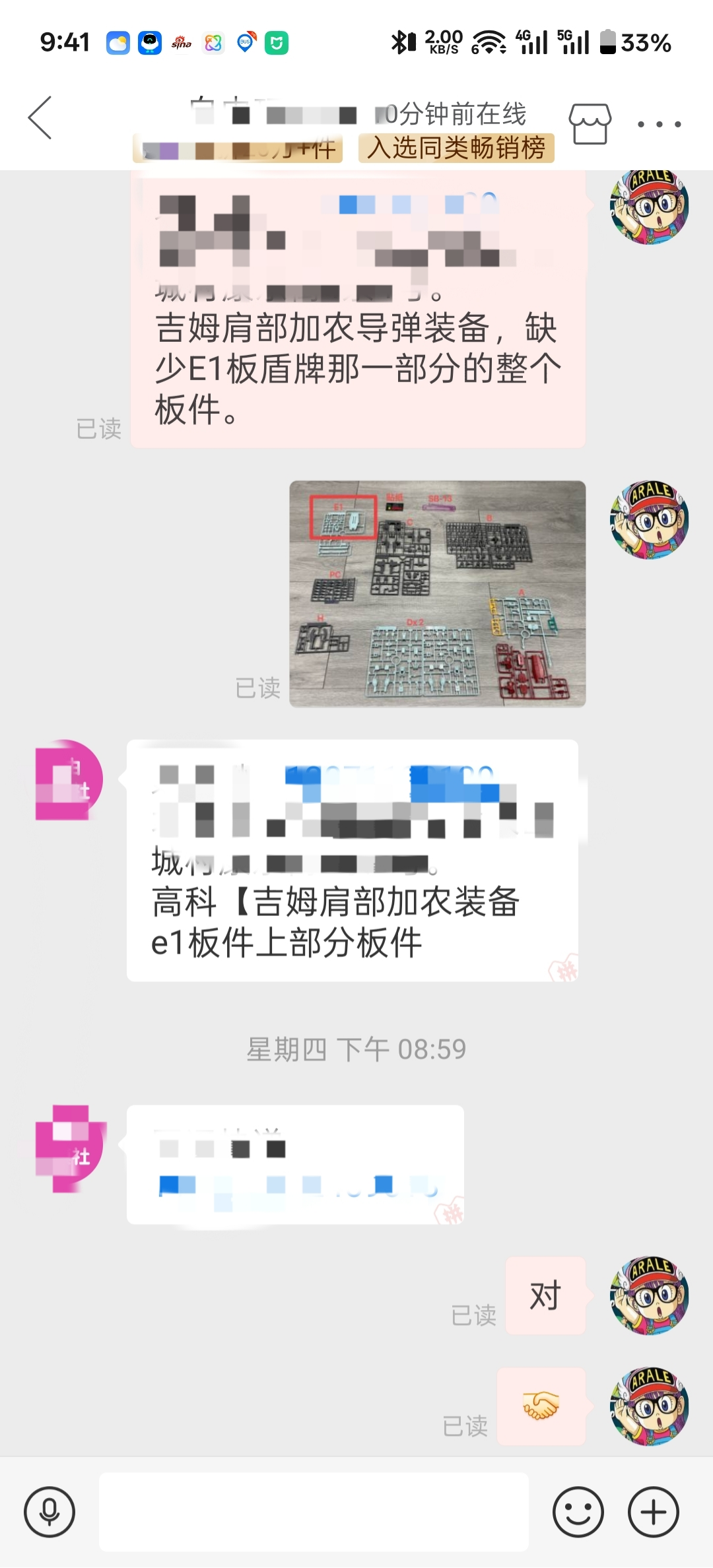Tap the seller's pink avatar above 星期四 timestamp
Image resolution: width=713 pixels, height=1568 pixels.
pos(69,779)
